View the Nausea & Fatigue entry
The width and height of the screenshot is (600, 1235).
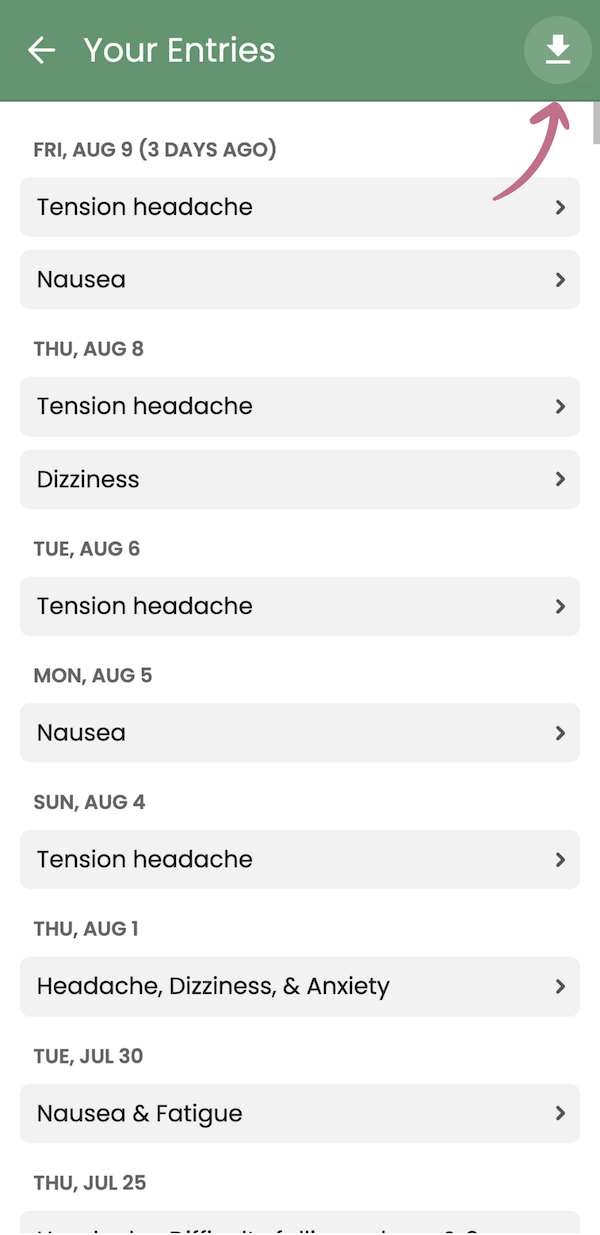300,1113
